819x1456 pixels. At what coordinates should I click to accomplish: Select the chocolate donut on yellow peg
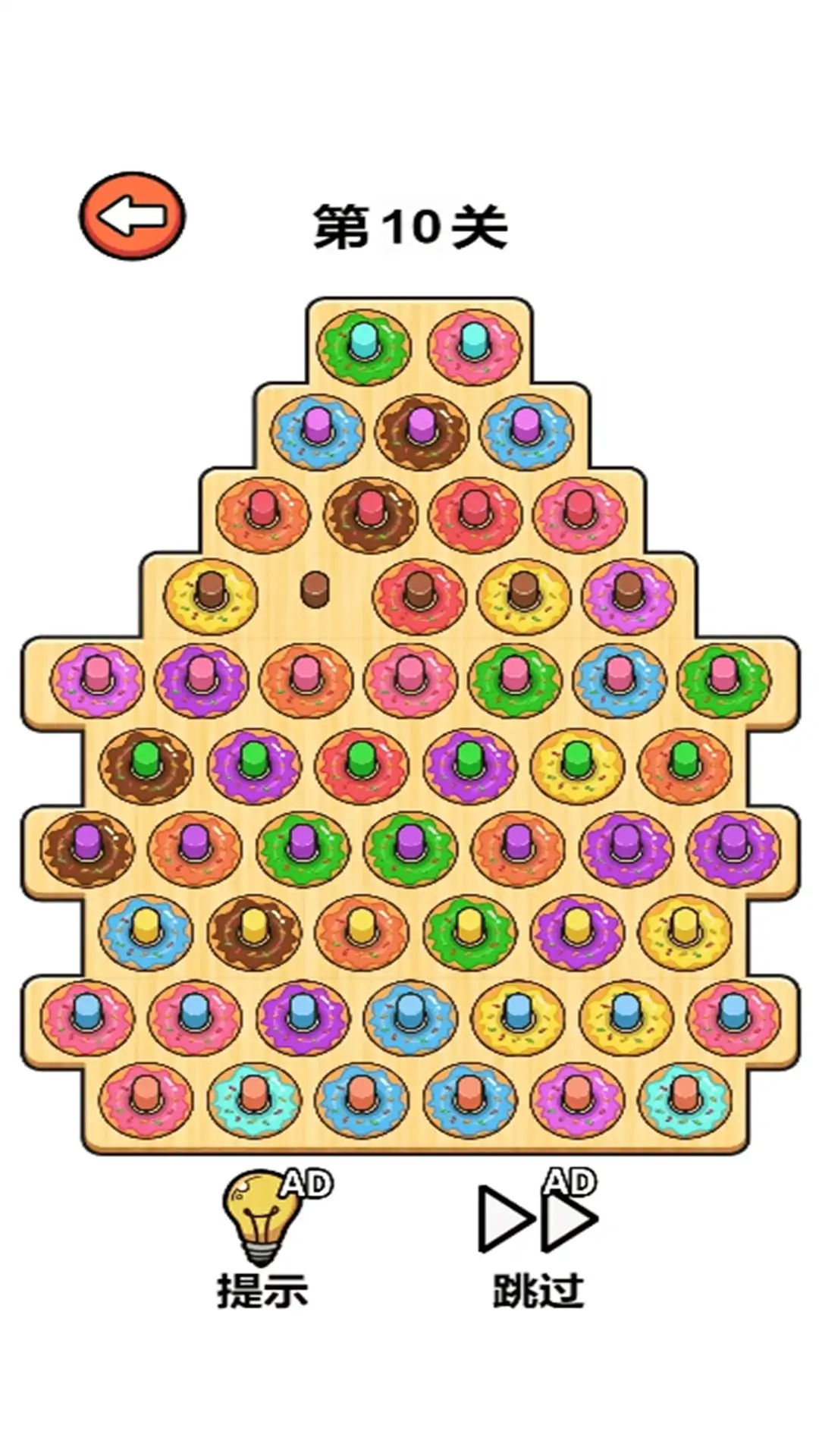click(x=254, y=933)
